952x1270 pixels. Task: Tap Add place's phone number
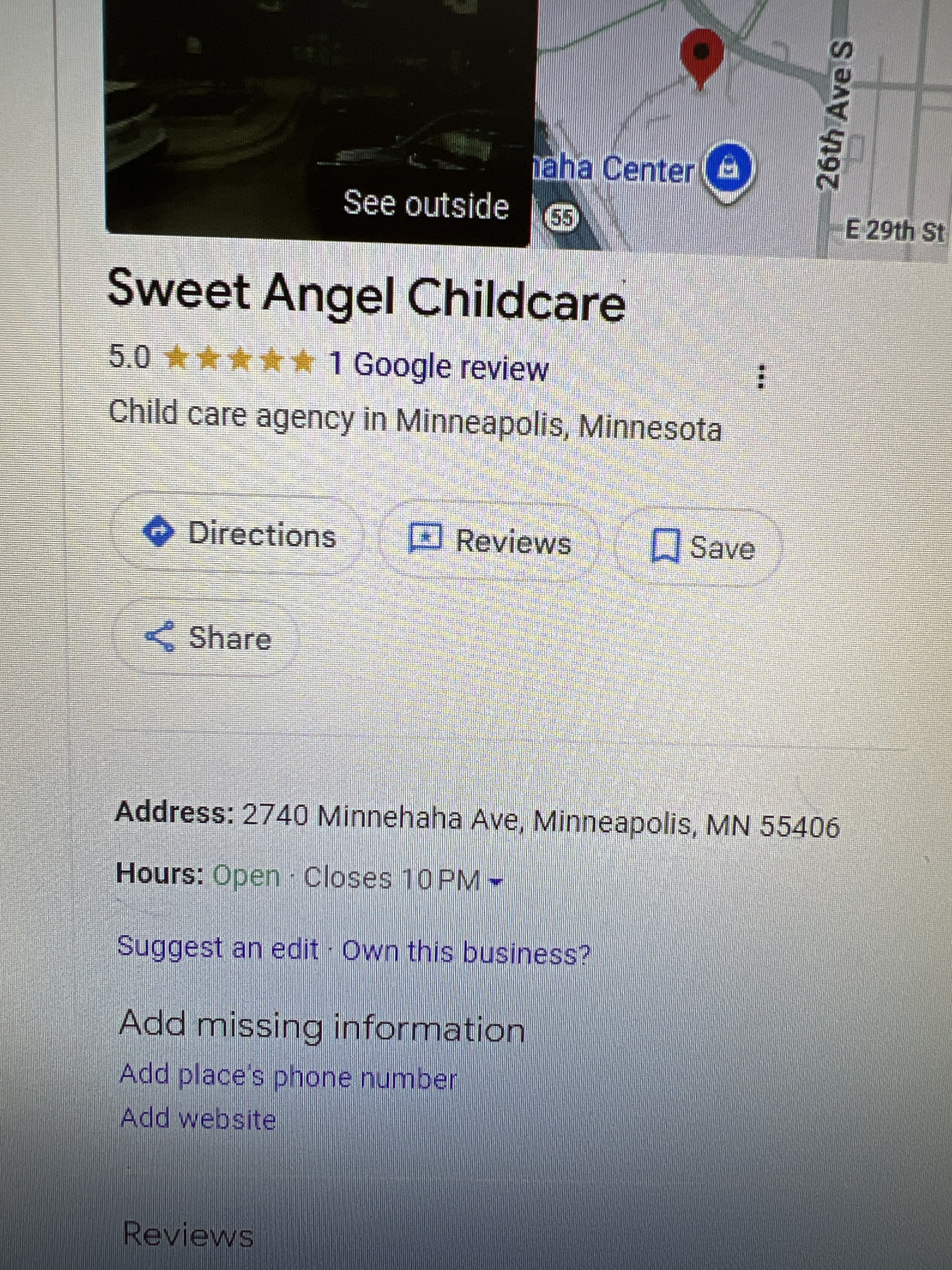(x=288, y=1077)
